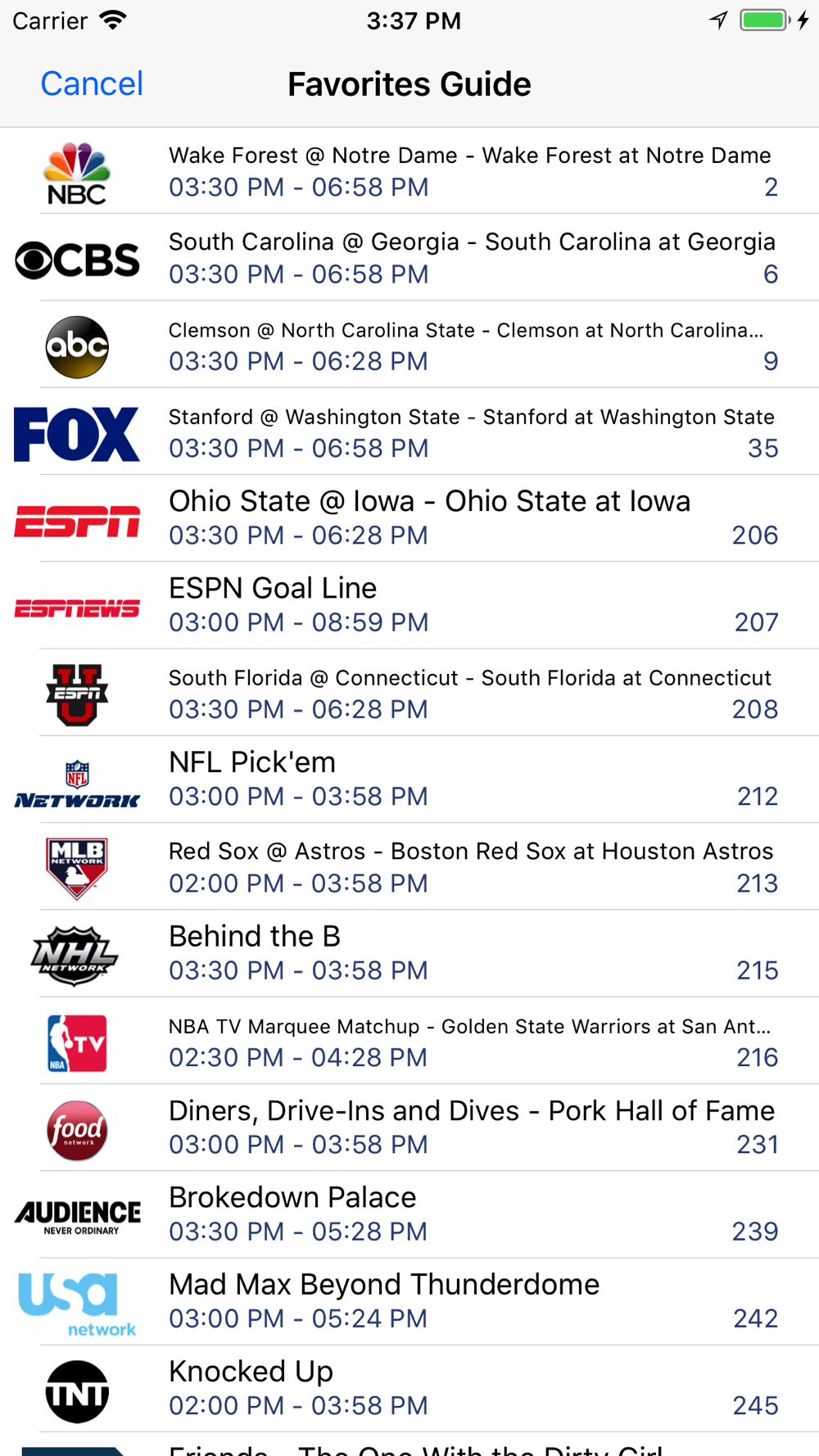The width and height of the screenshot is (819, 1456).
Task: Open NBA TV Marquee Matchup row
Action: tap(409, 1041)
